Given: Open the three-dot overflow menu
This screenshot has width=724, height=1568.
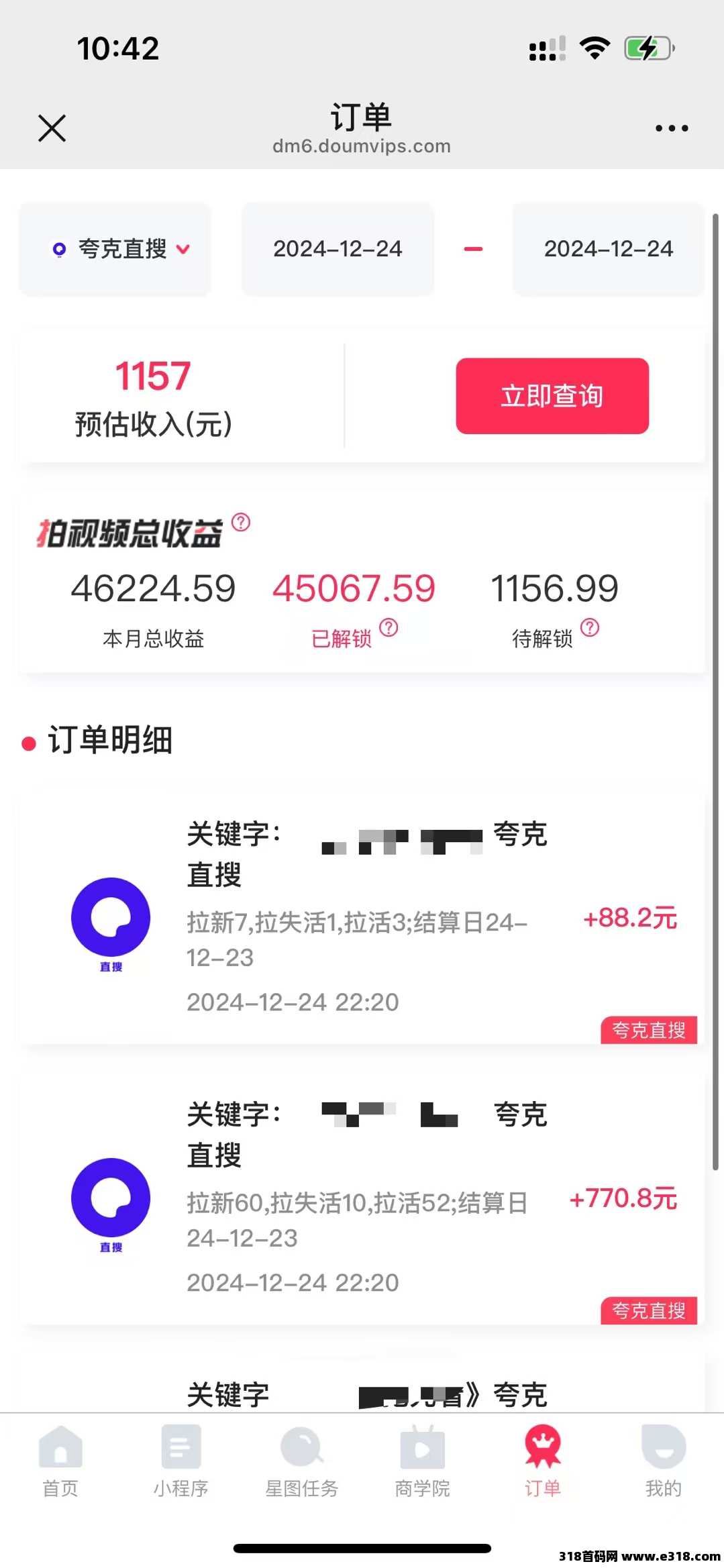Looking at the screenshot, I should (672, 128).
